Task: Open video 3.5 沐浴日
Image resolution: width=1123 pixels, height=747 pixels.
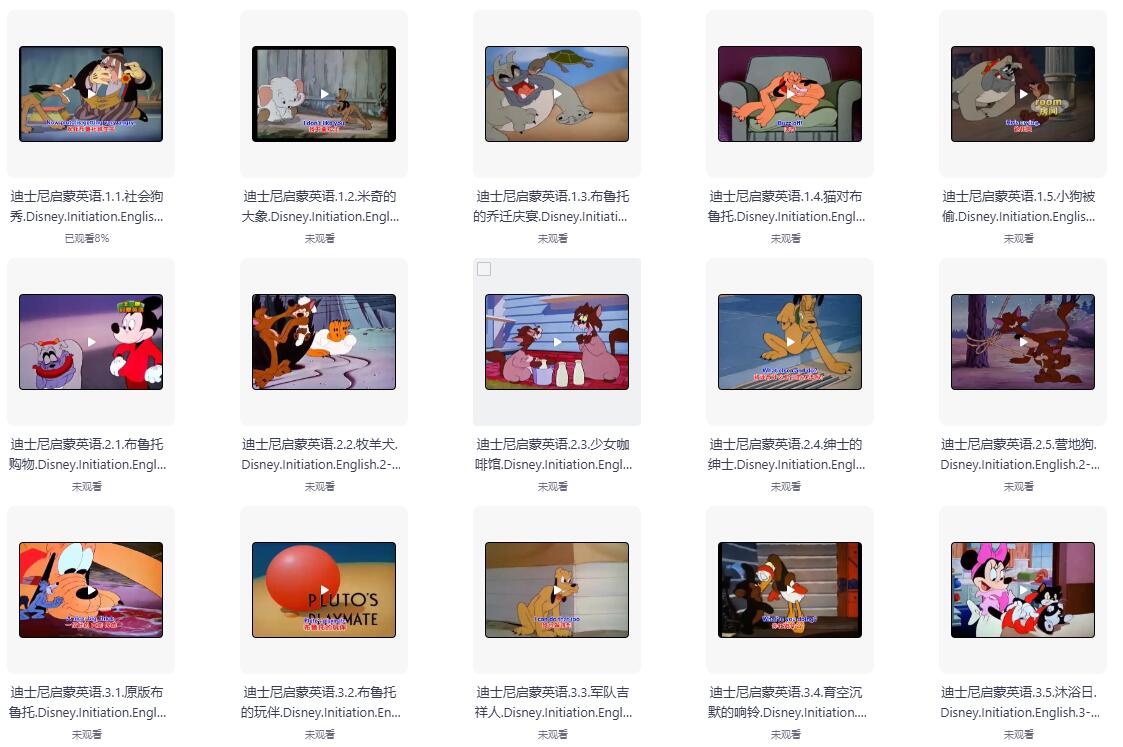Action: point(1023,590)
